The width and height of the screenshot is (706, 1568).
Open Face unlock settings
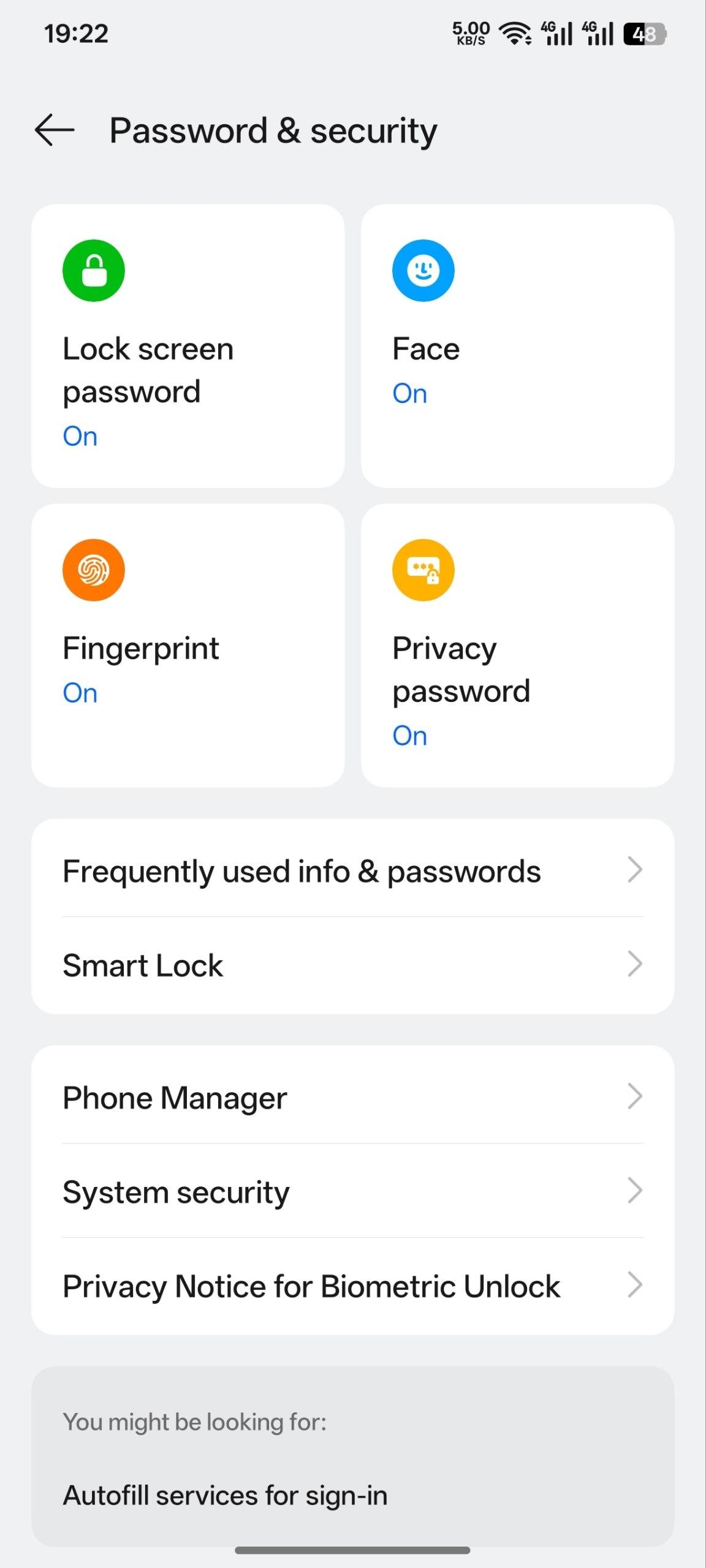(x=517, y=346)
